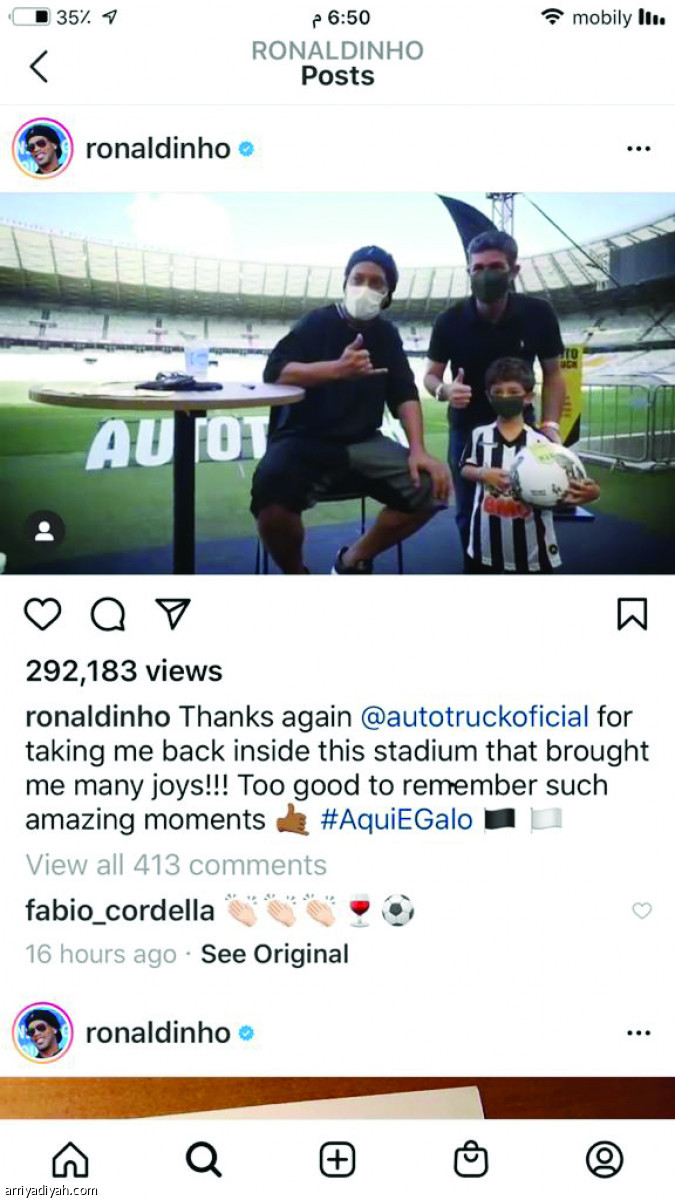Tap See Original translation link
Image resolution: width=675 pixels, height=1200 pixels.
tap(274, 954)
